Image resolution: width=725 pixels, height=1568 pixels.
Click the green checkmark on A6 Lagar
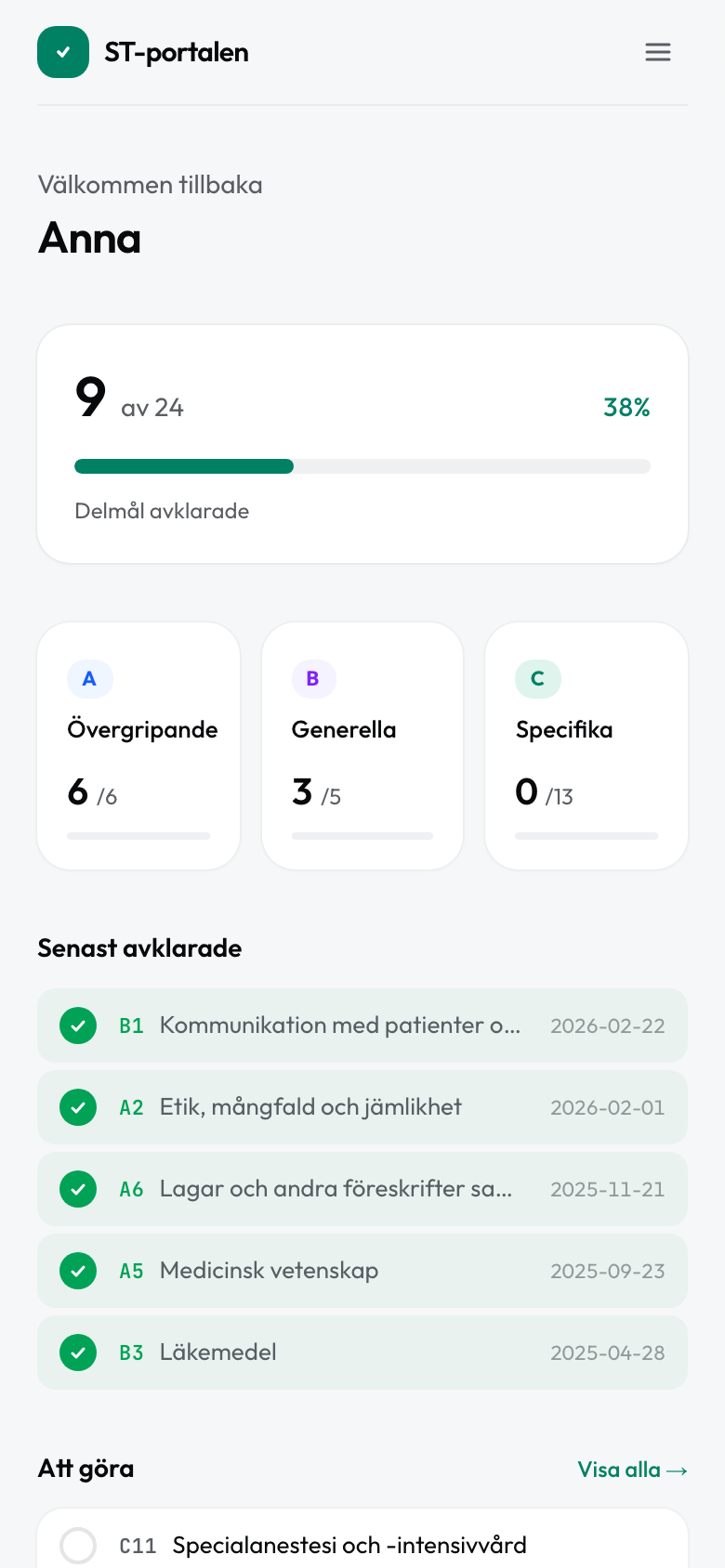[x=78, y=1189]
